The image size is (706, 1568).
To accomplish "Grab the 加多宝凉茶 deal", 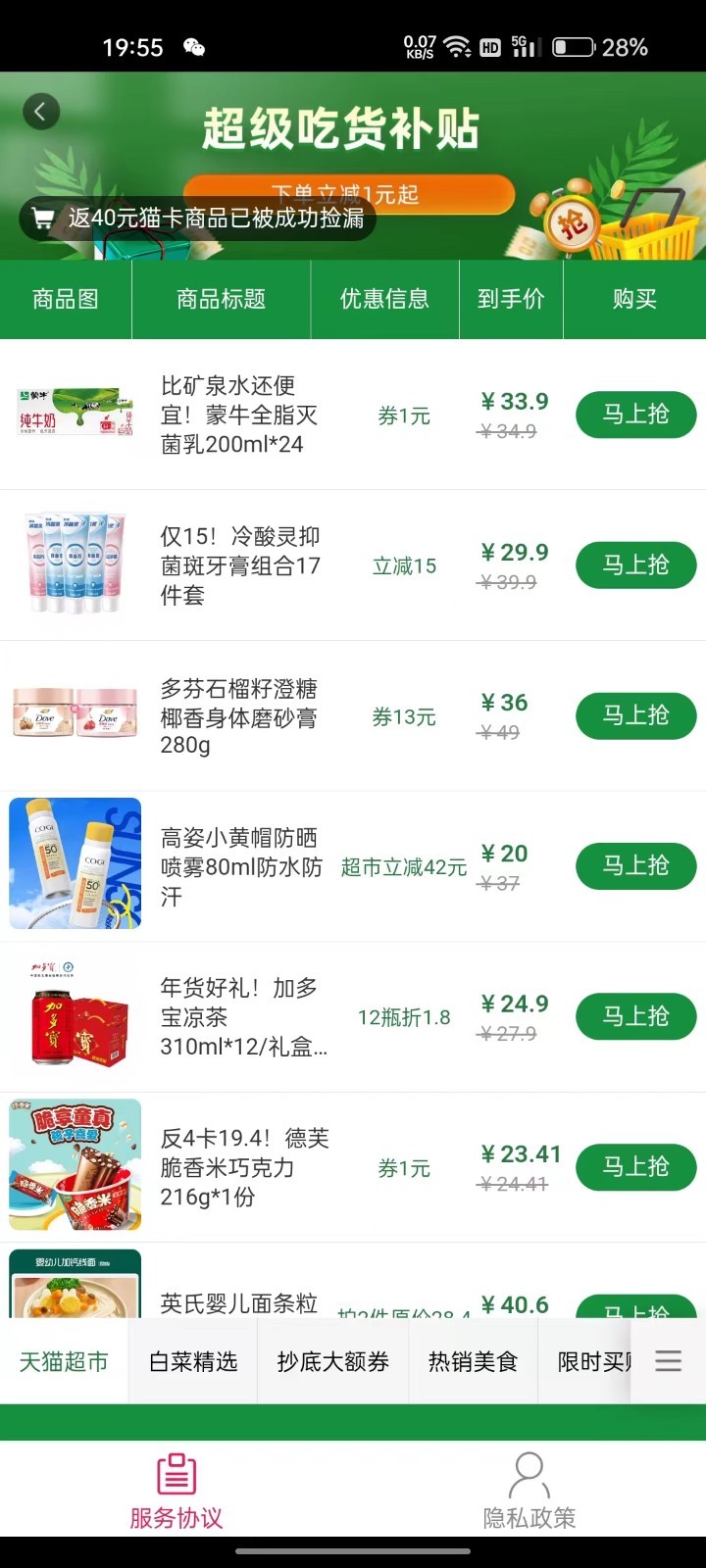I will pos(635,1016).
